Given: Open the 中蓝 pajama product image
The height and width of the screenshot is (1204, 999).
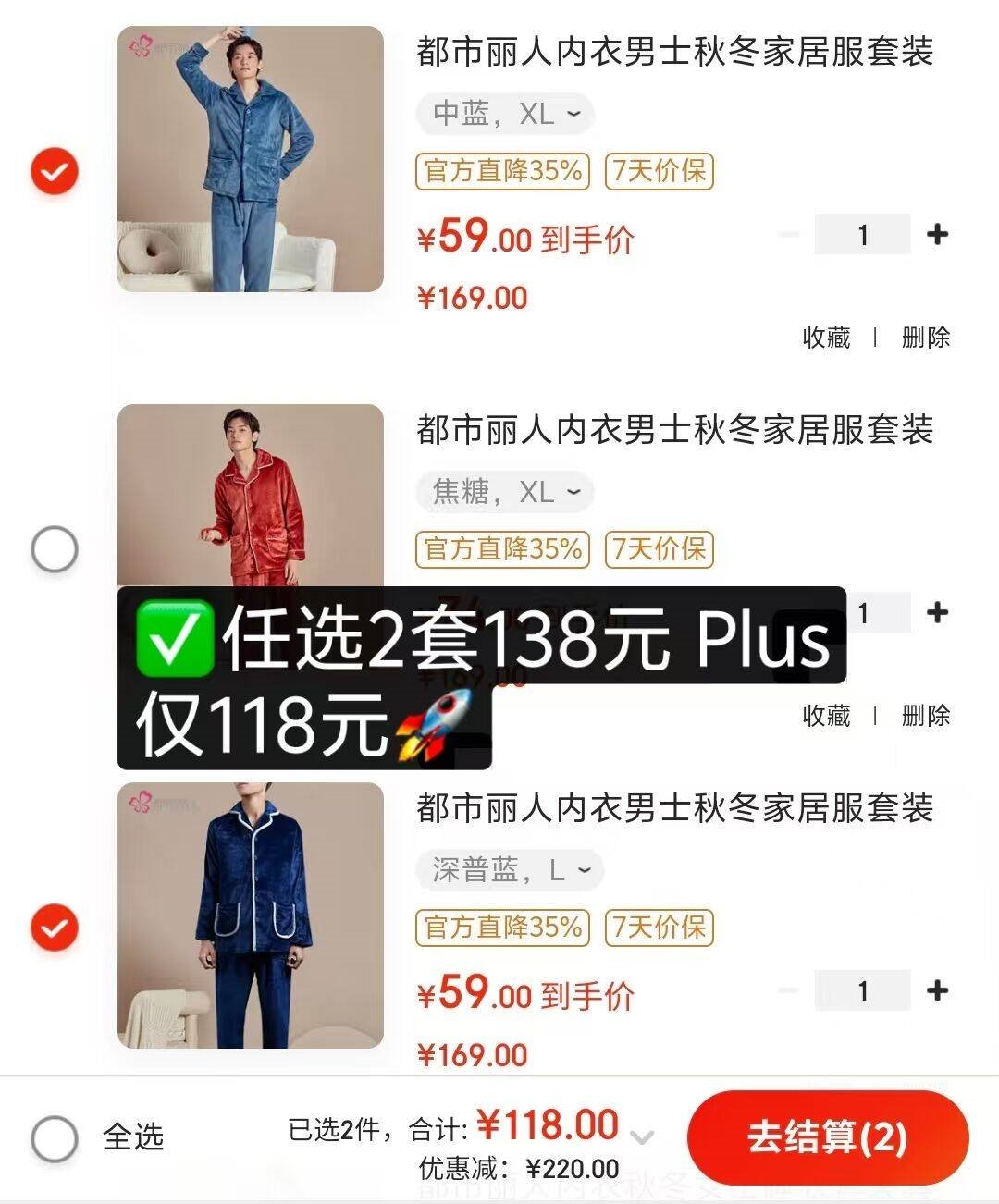Looking at the screenshot, I should tap(251, 159).
